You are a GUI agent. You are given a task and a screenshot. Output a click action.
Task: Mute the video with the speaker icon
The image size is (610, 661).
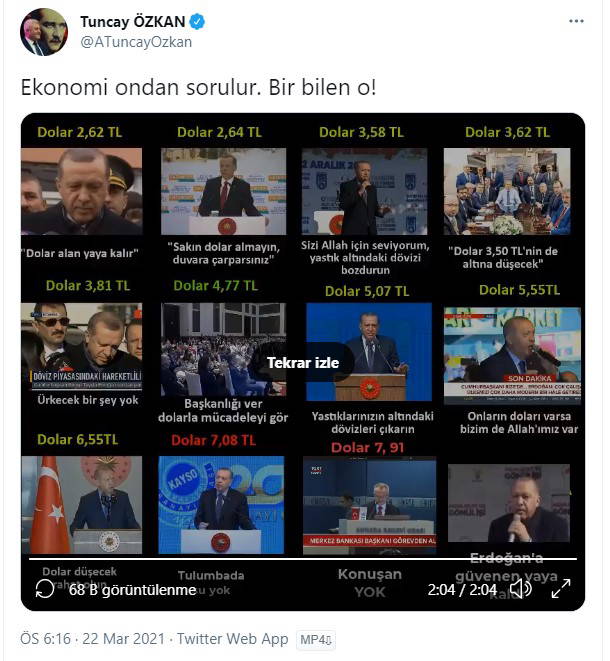(x=520, y=589)
